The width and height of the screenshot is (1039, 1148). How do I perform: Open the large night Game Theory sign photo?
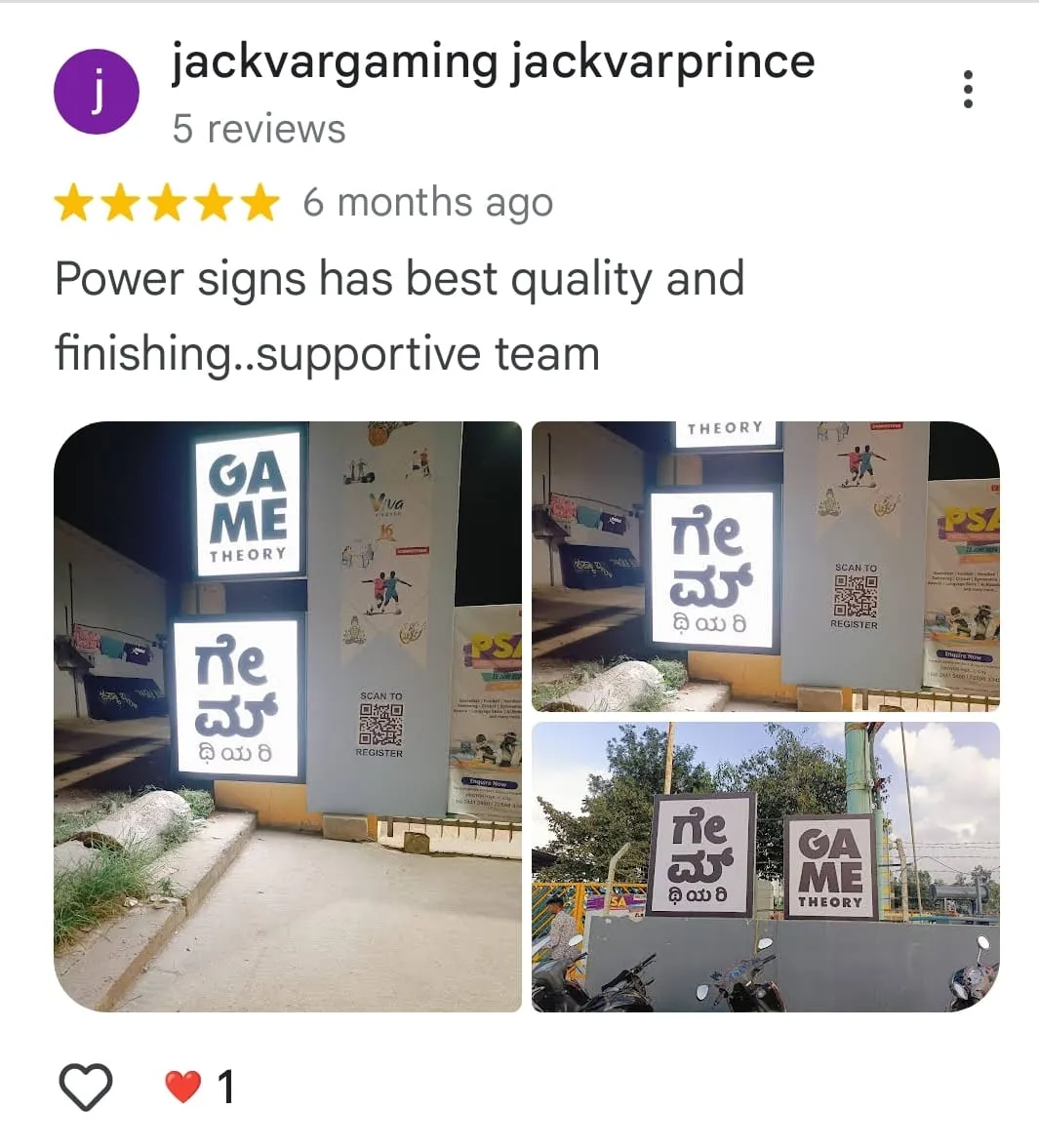coord(288,716)
